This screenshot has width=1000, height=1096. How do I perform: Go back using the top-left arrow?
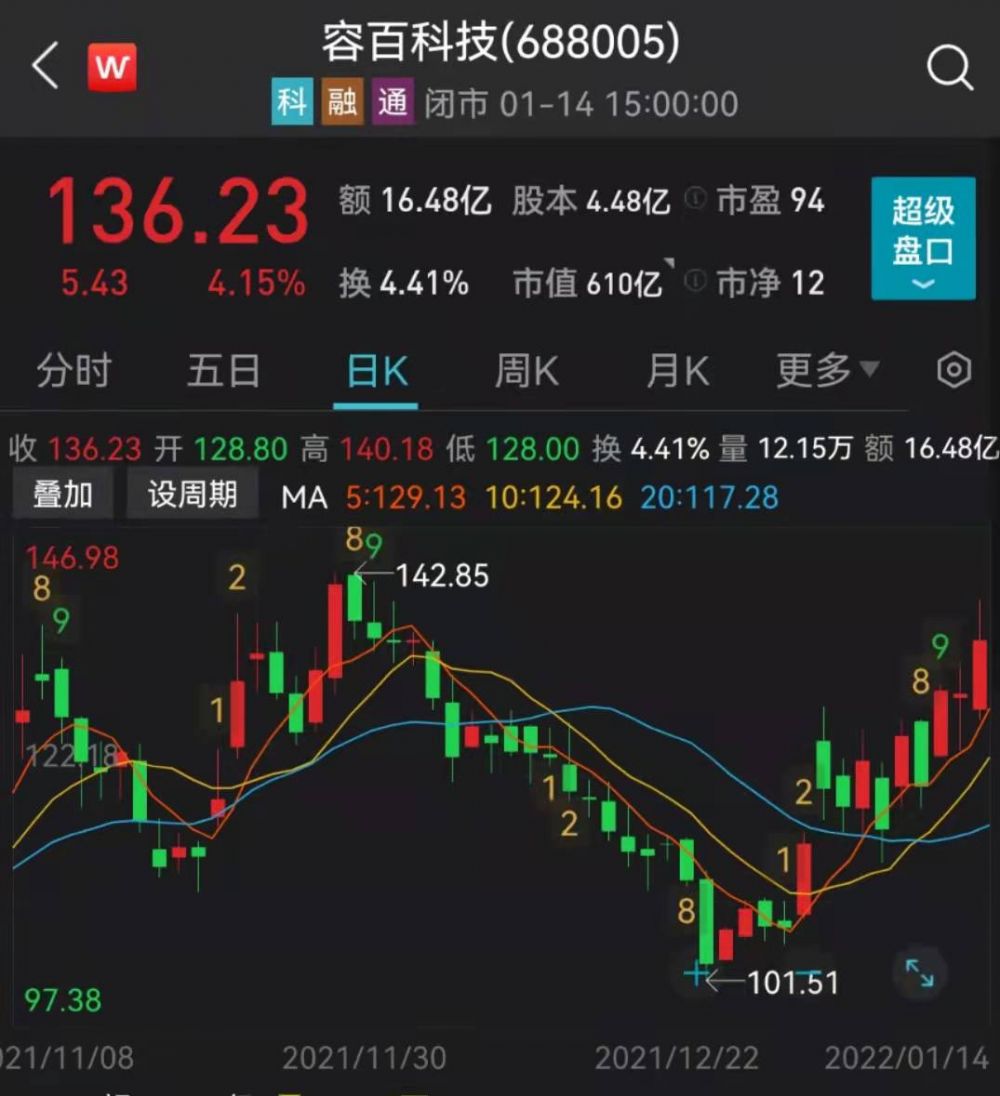pos(46,67)
